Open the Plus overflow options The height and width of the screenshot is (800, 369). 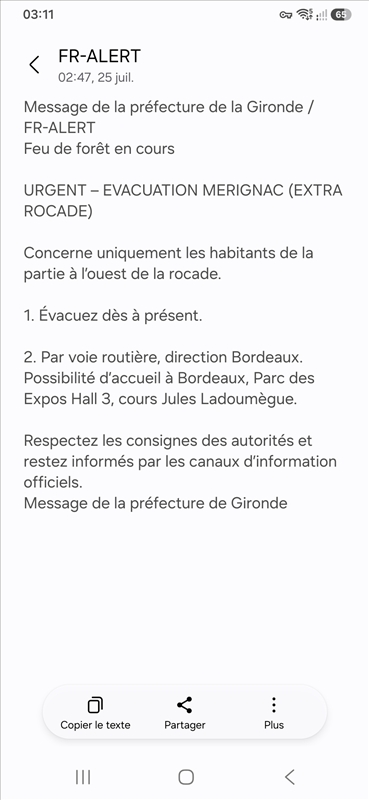tap(274, 713)
